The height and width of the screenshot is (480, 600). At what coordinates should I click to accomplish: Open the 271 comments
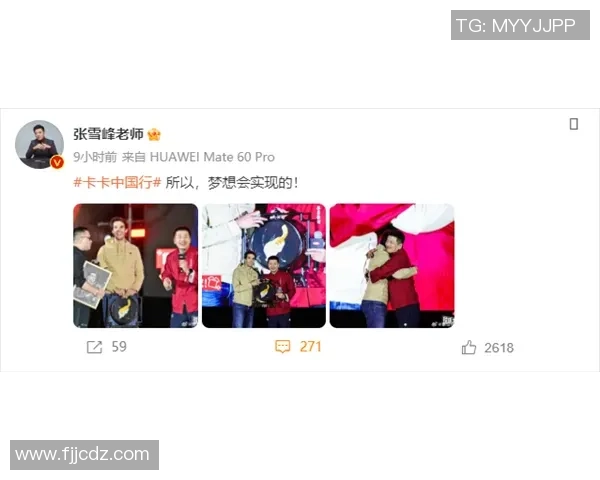pyautogui.click(x=297, y=347)
